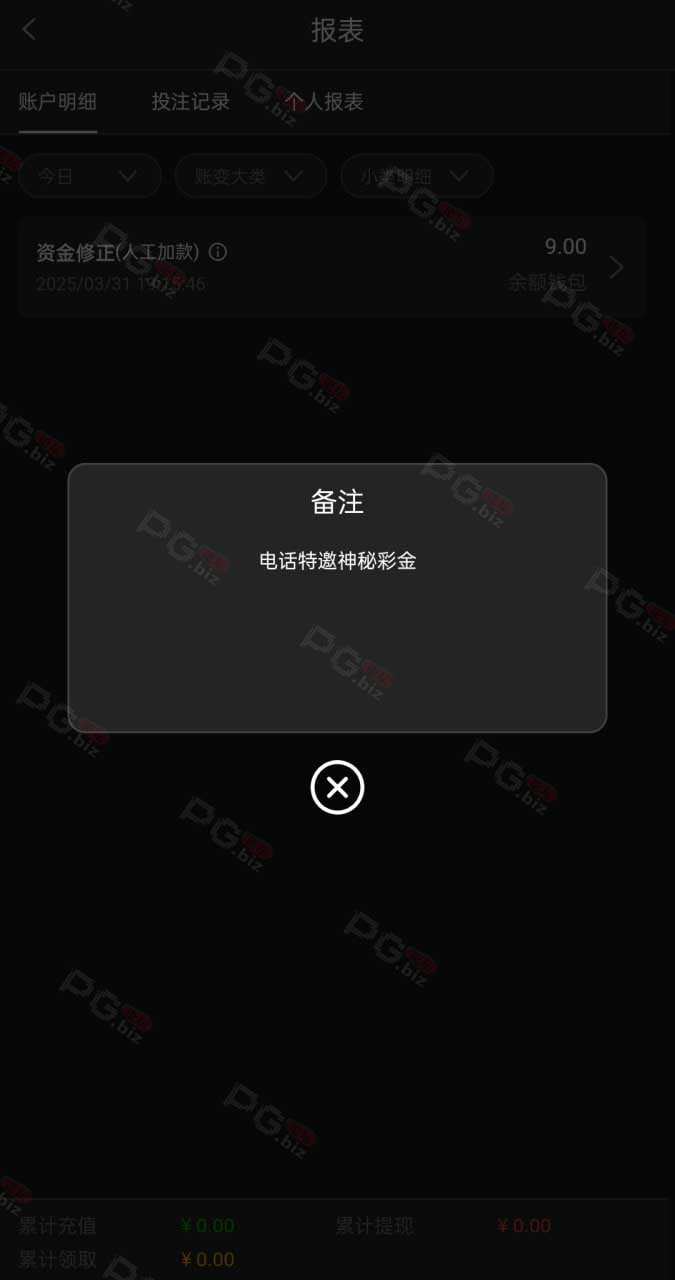675x1280 pixels.
Task: Go back from the 报表 page
Action: (29, 30)
